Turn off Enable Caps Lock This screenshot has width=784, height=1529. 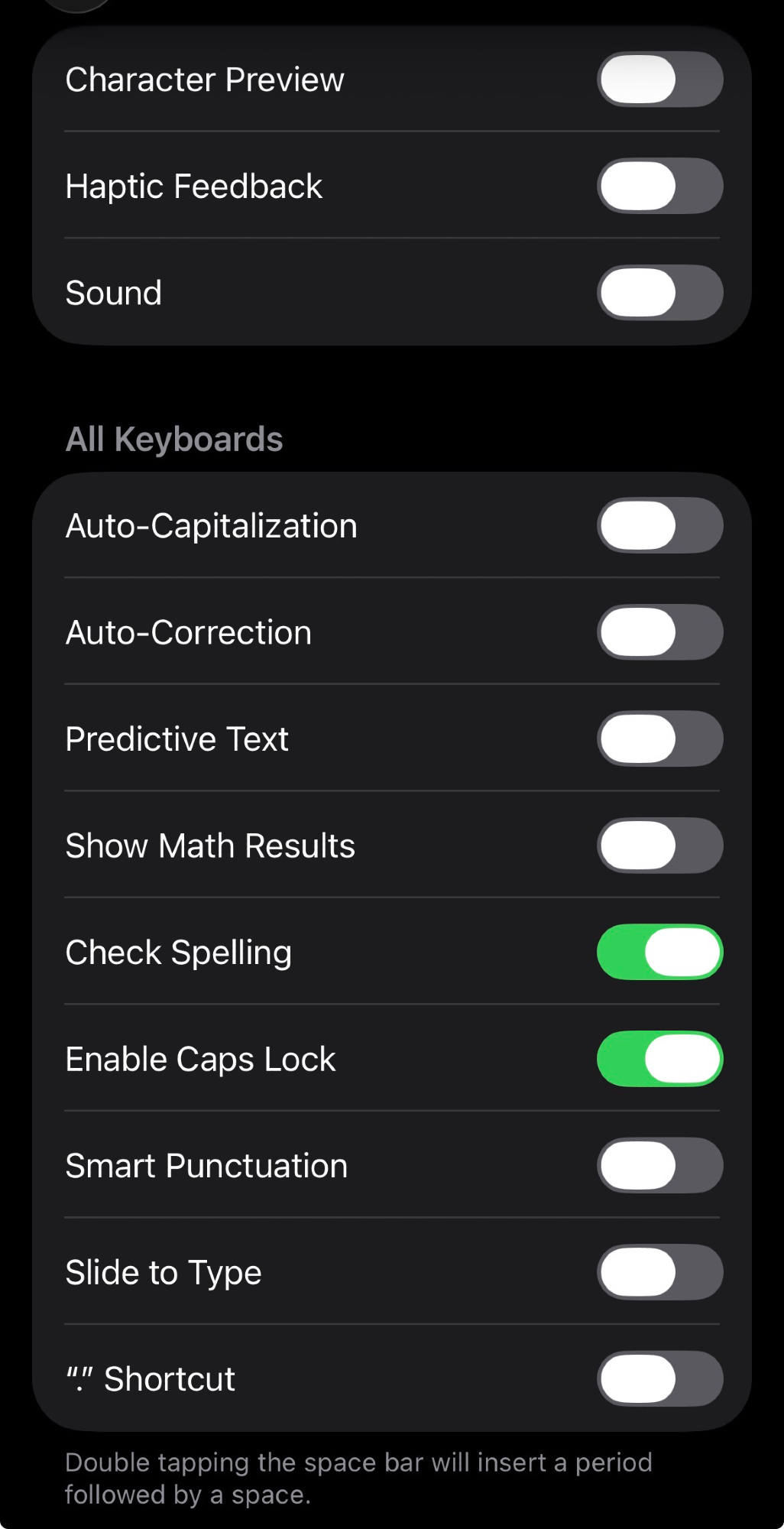click(659, 1059)
